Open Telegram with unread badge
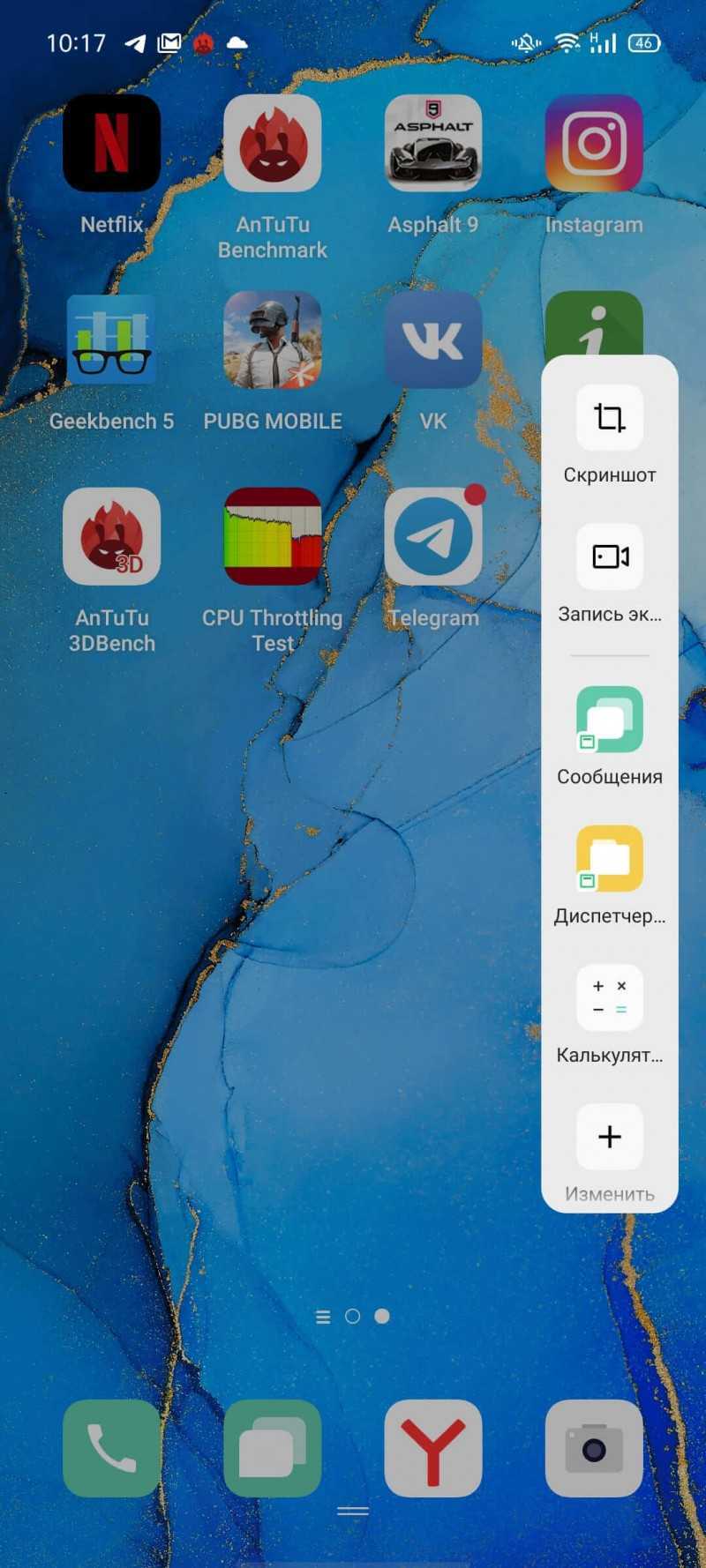The height and width of the screenshot is (1568, 706). tap(432, 536)
